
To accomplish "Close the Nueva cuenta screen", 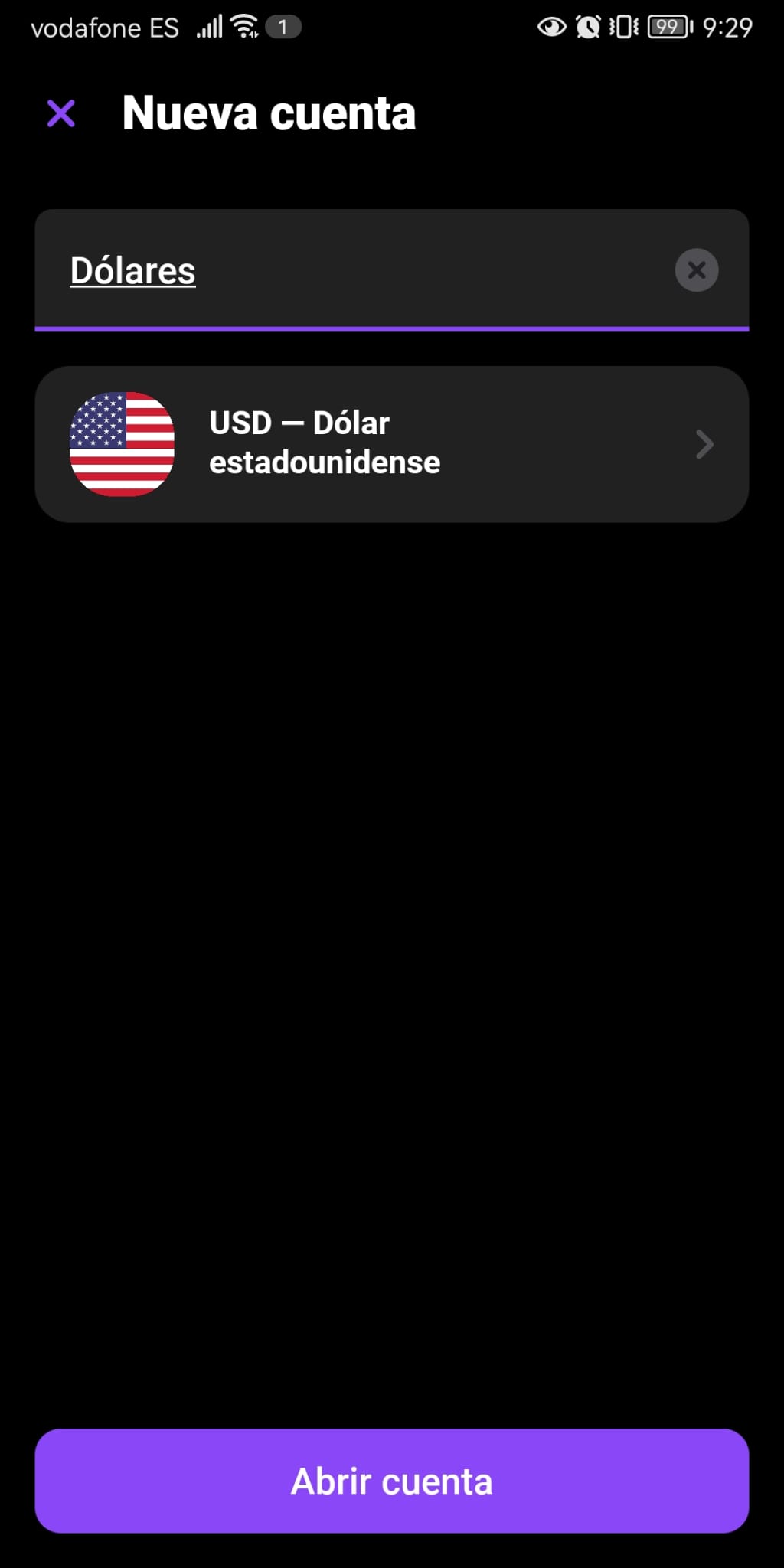I will tap(61, 113).
